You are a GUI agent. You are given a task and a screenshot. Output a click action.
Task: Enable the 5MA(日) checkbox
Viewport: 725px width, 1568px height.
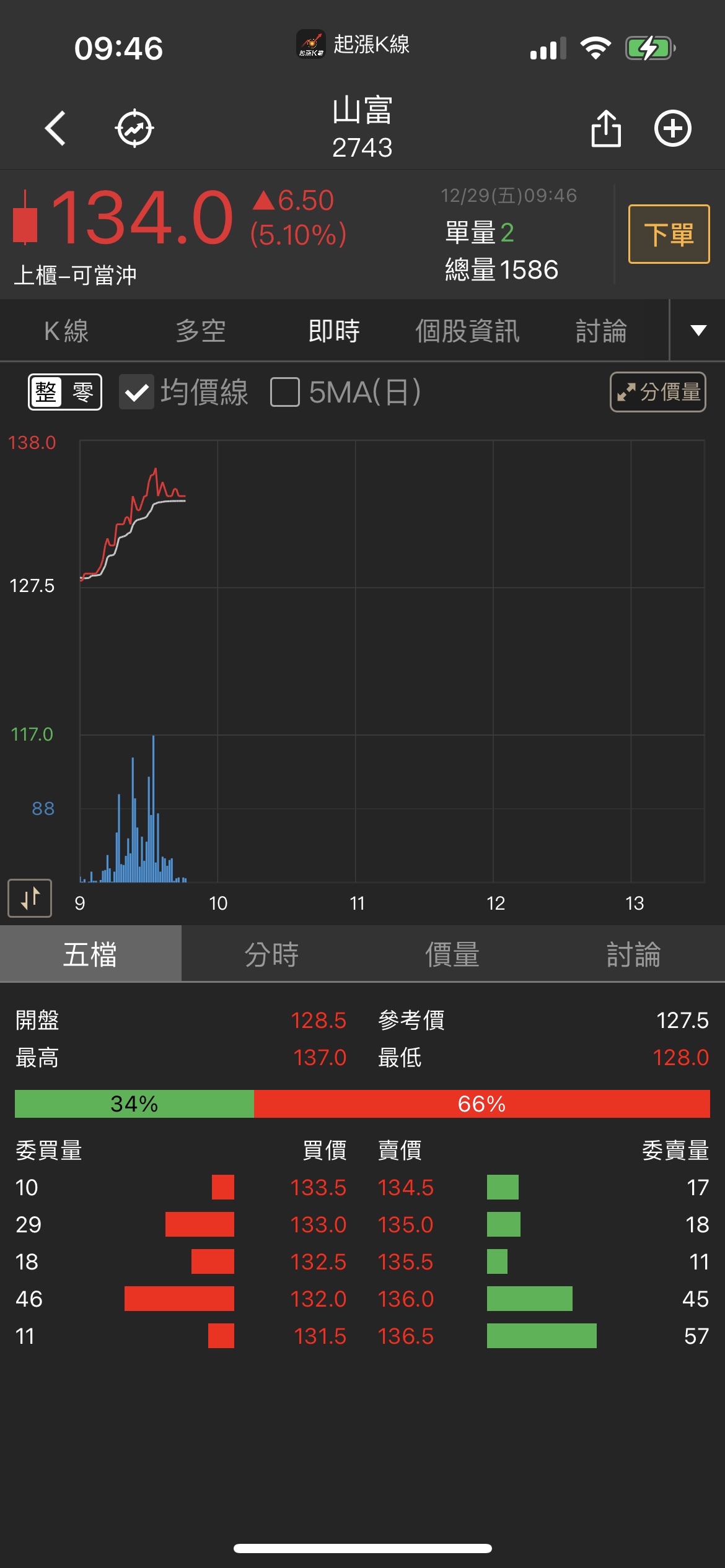click(285, 392)
